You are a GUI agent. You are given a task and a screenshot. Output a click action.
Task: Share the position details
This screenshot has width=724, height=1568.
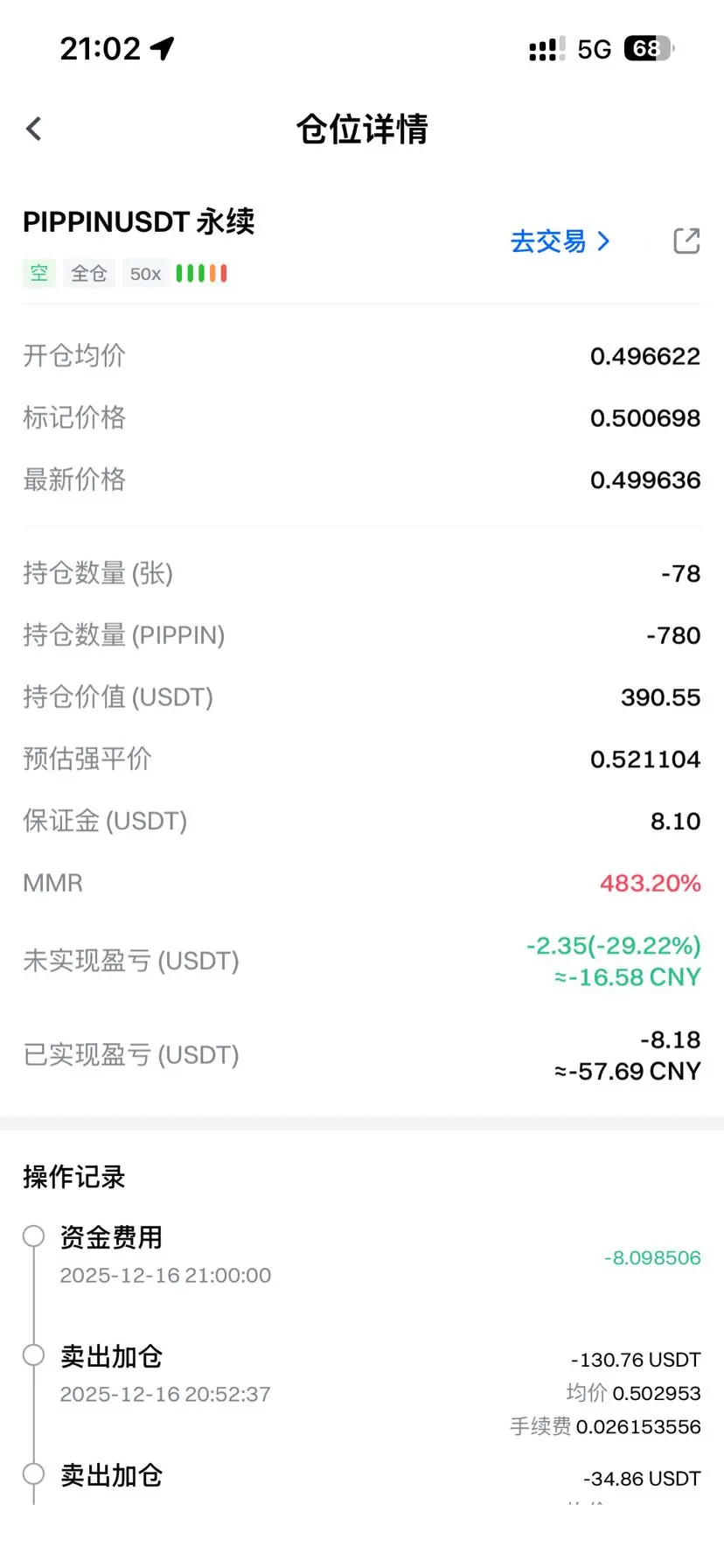[x=687, y=241]
